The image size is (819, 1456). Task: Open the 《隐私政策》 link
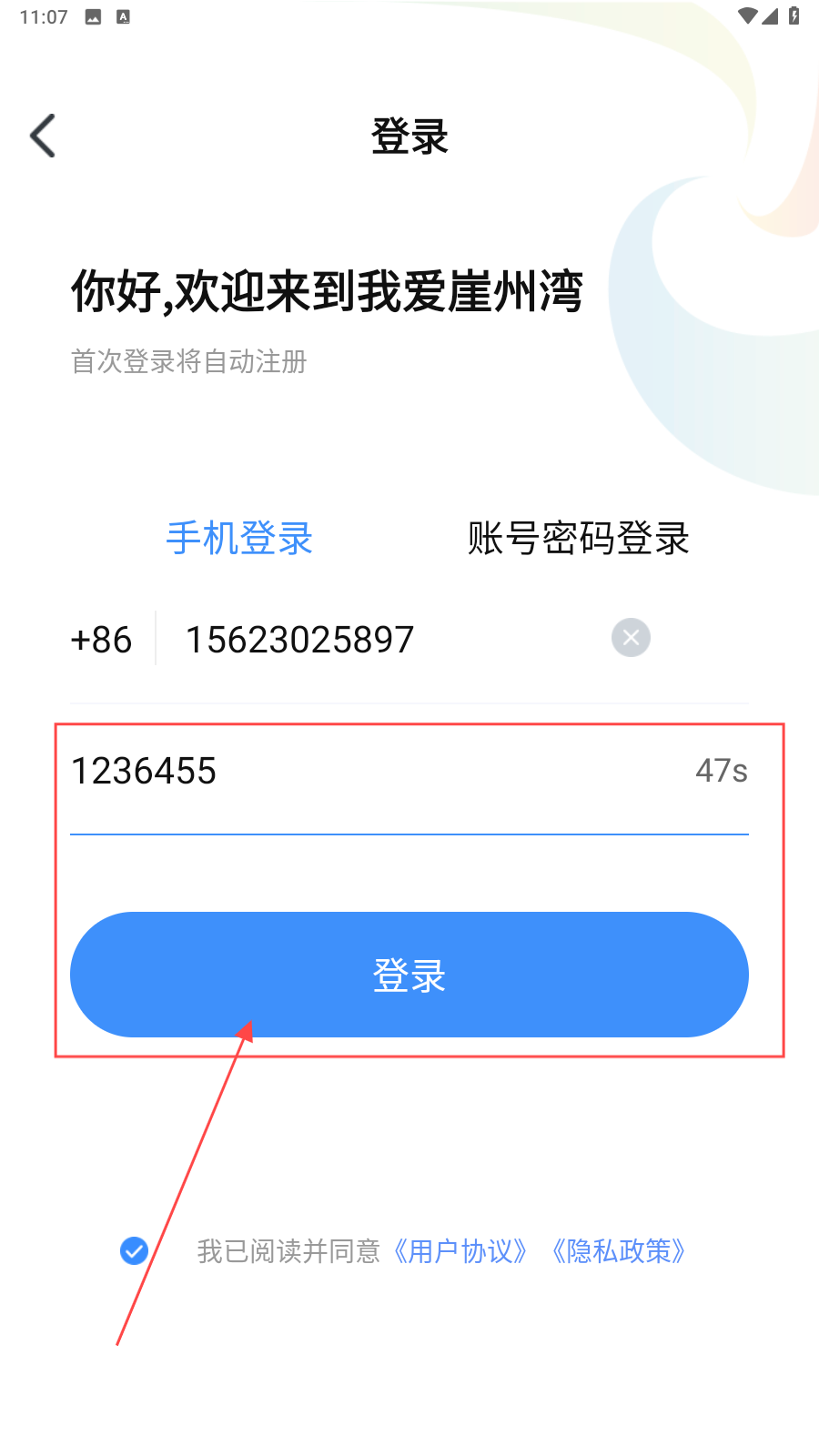point(619,1251)
